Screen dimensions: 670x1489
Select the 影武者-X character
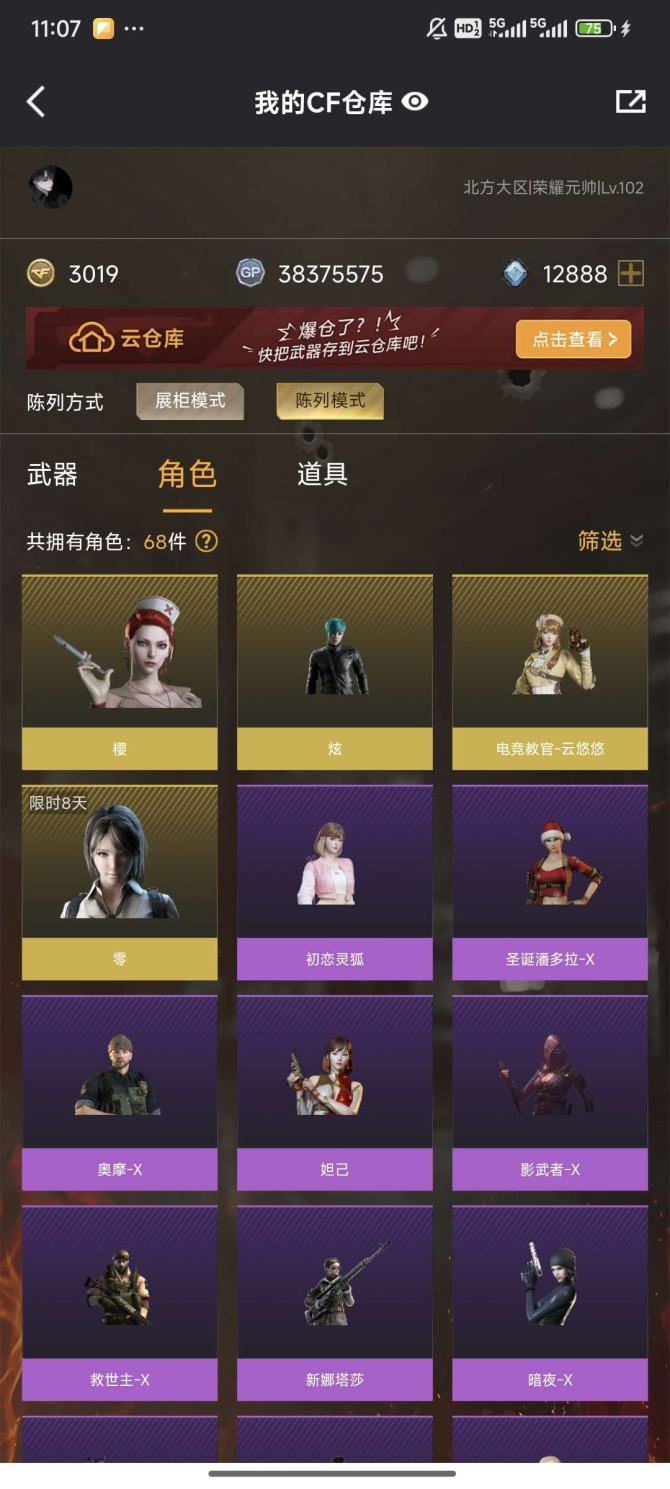coord(550,1093)
